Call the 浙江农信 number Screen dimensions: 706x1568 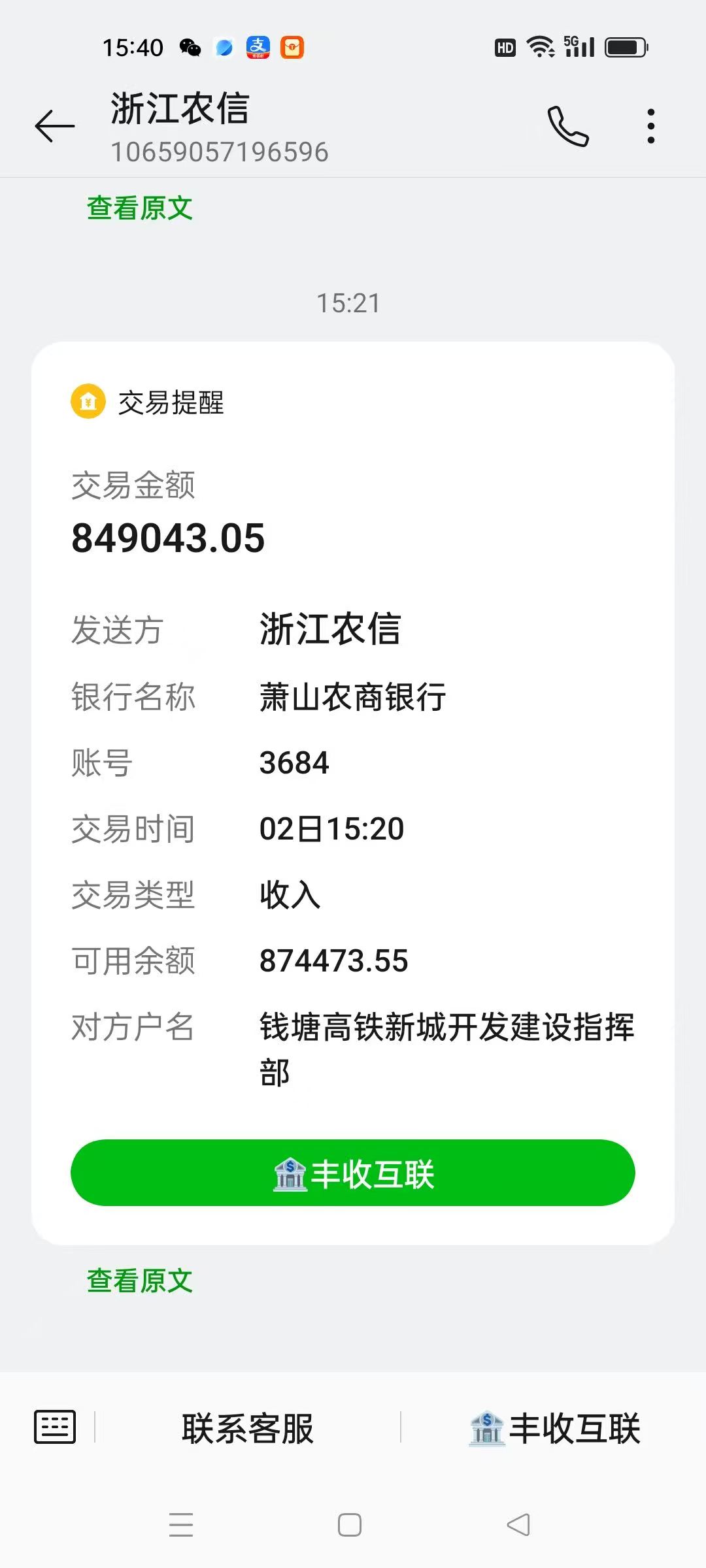coord(567,126)
